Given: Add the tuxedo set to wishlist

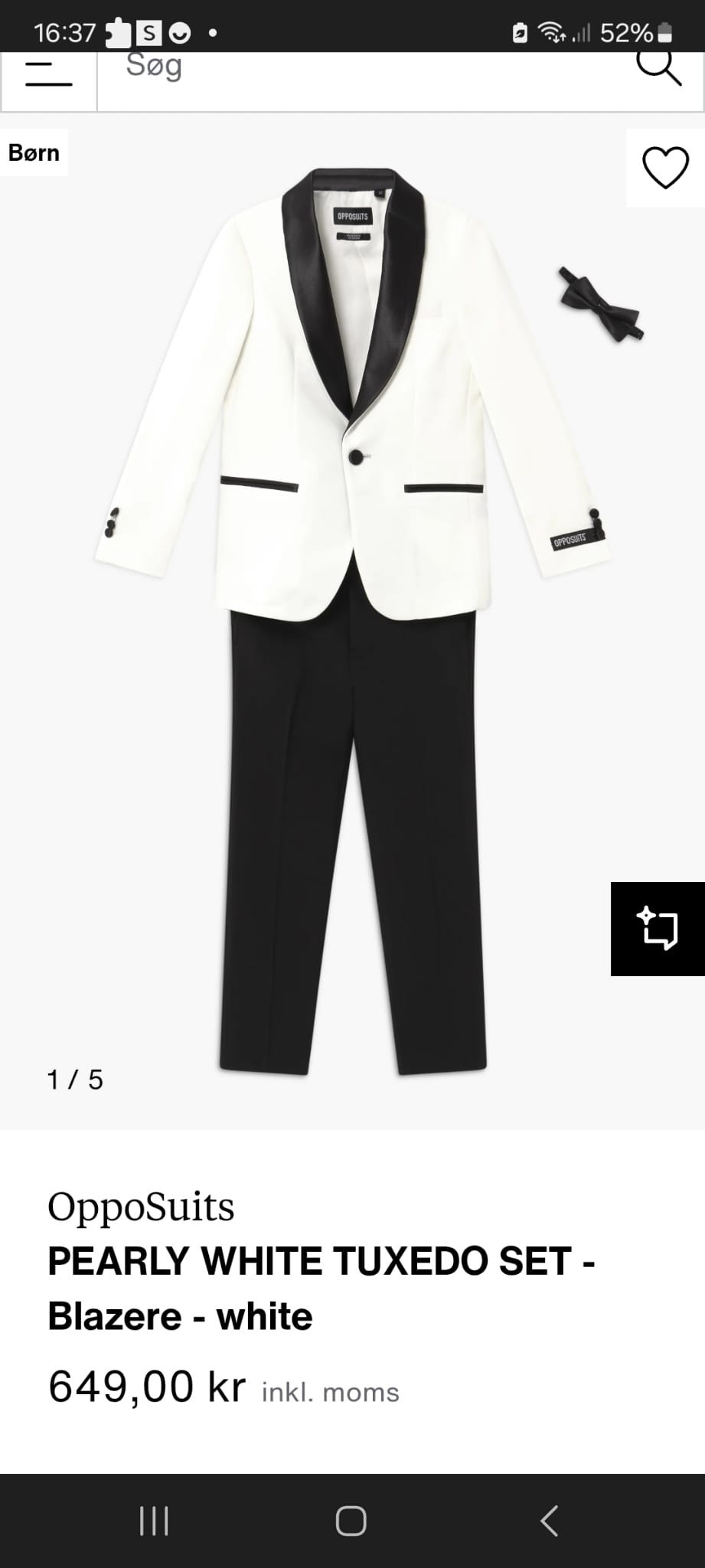Looking at the screenshot, I should [x=664, y=168].
